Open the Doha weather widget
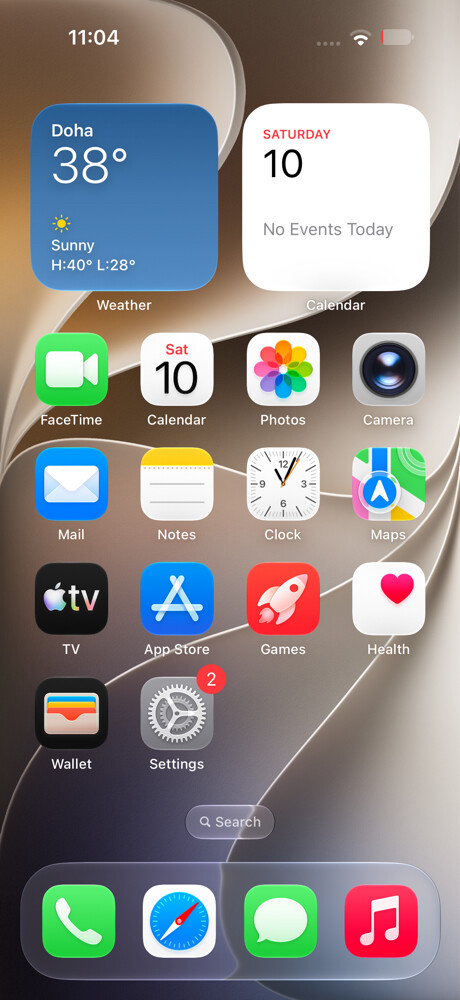The width and height of the screenshot is (460, 1000). click(124, 197)
